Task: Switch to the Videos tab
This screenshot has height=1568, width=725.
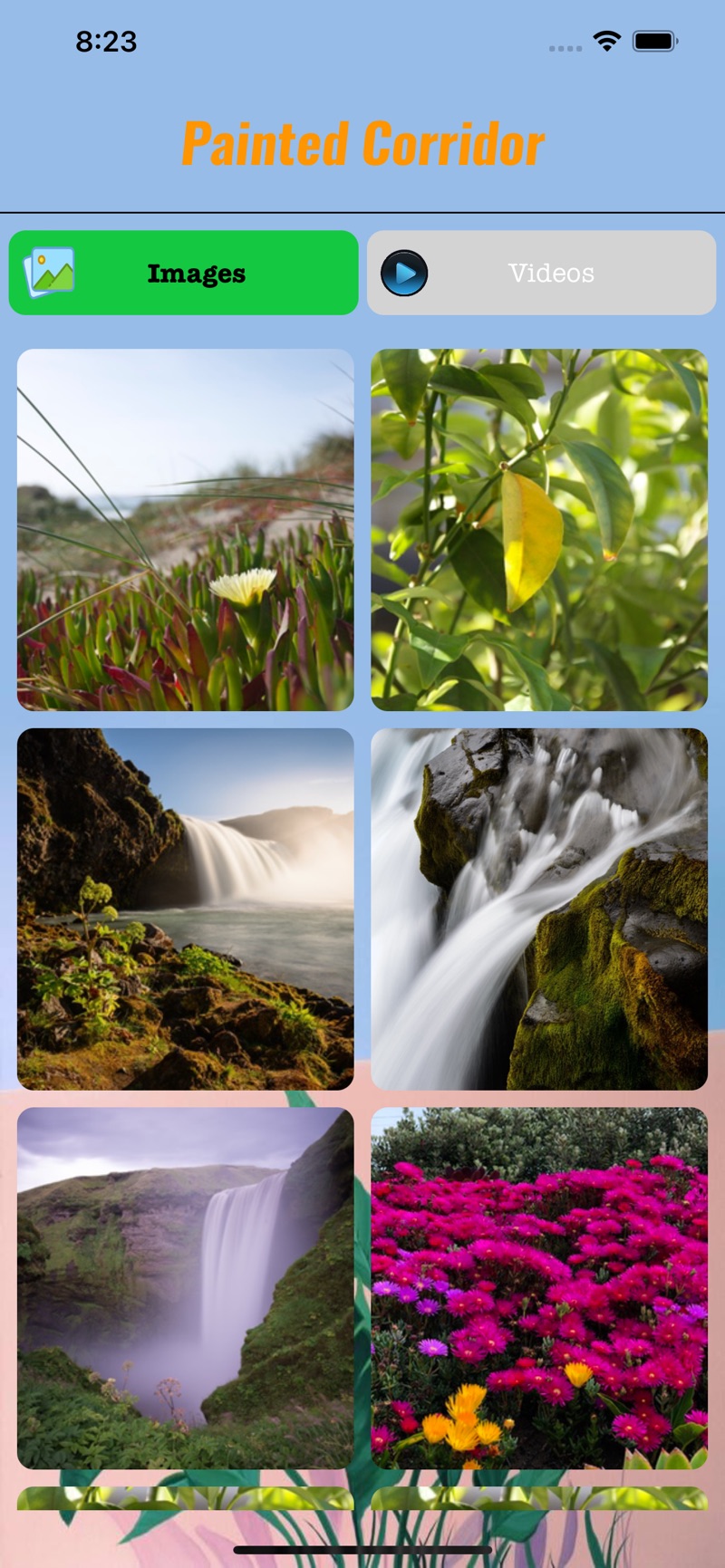Action: tap(541, 273)
